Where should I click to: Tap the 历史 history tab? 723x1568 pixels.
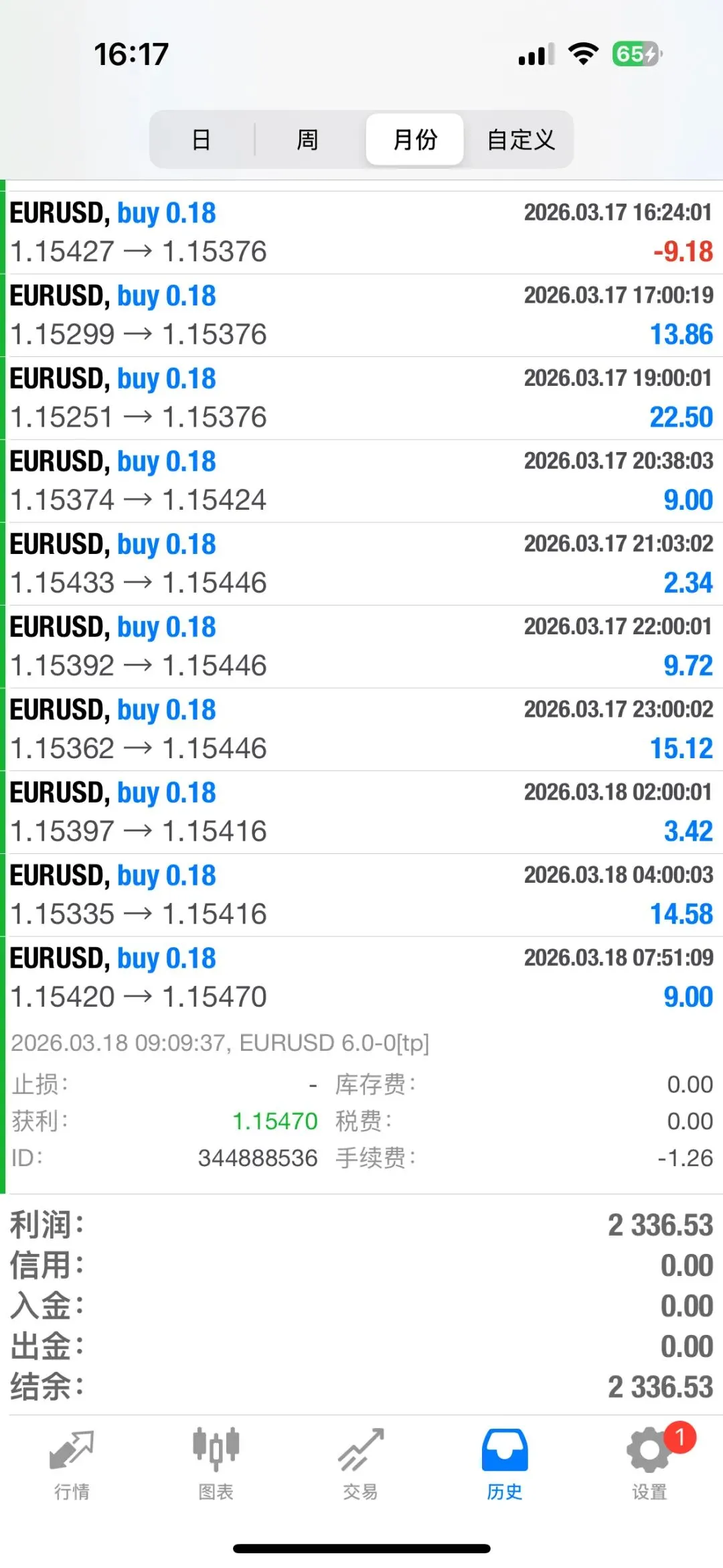[x=505, y=1464]
